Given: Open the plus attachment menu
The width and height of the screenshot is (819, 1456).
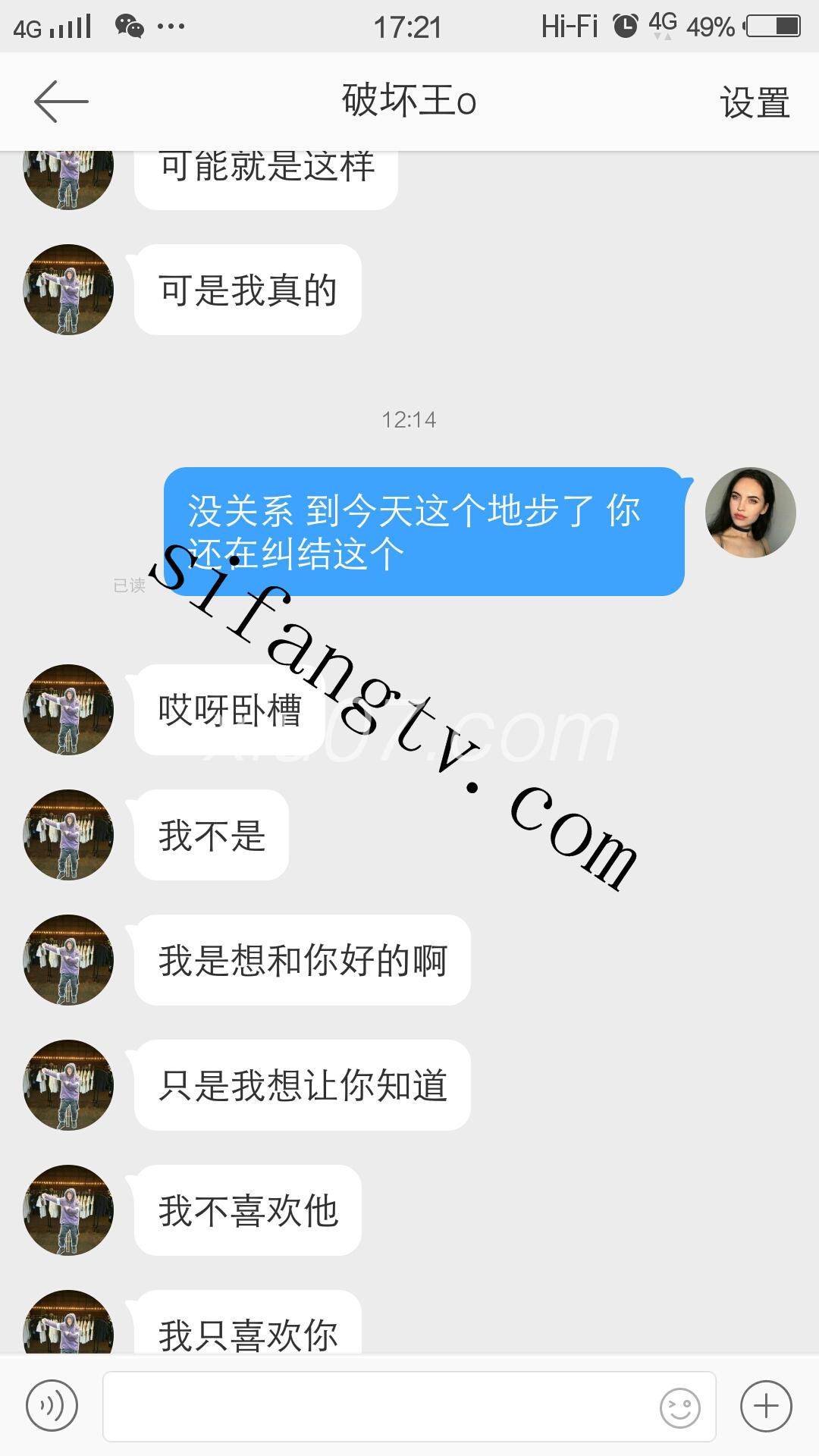Looking at the screenshot, I should click(766, 1407).
